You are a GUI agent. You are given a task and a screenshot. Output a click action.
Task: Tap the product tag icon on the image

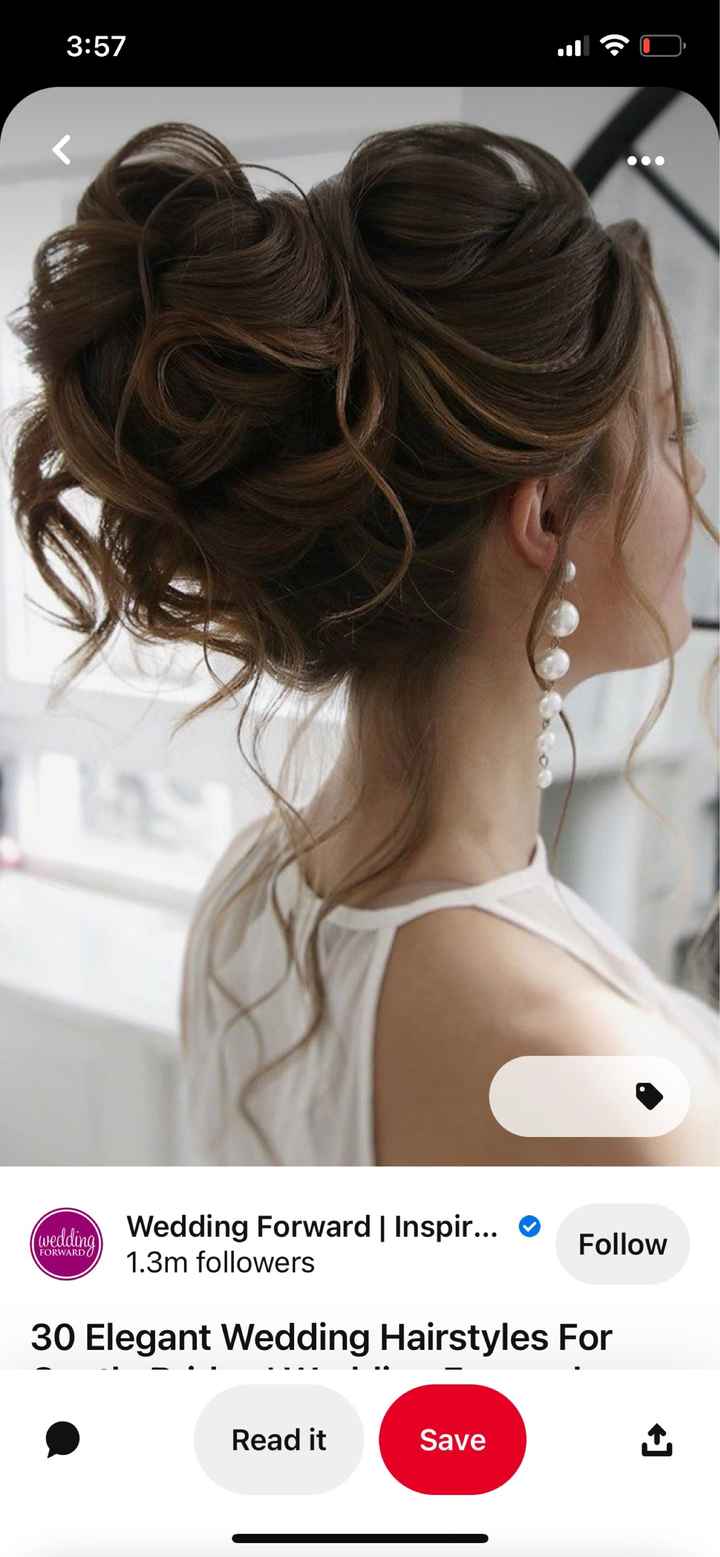(649, 1096)
